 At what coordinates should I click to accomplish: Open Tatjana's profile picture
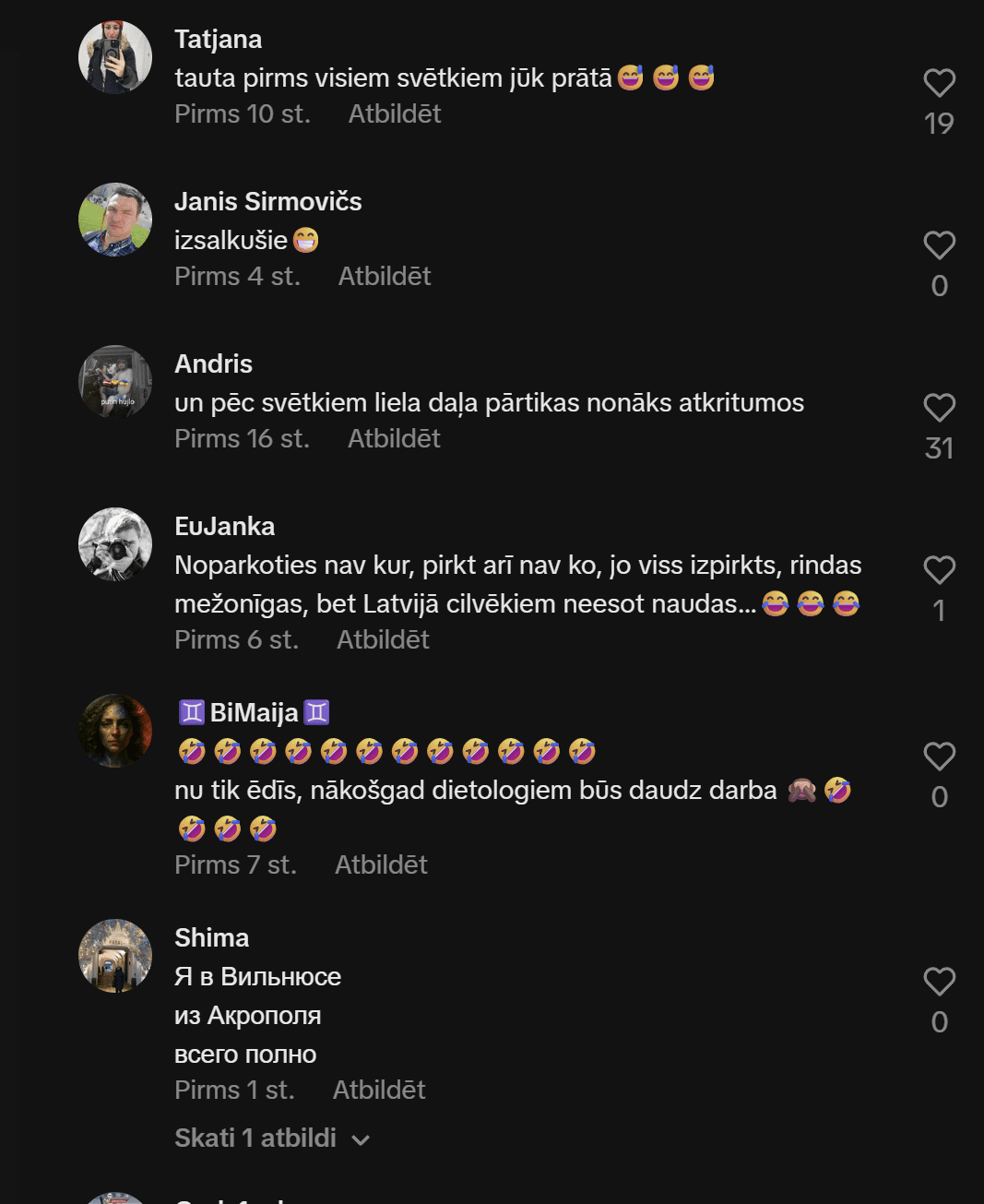point(115,57)
